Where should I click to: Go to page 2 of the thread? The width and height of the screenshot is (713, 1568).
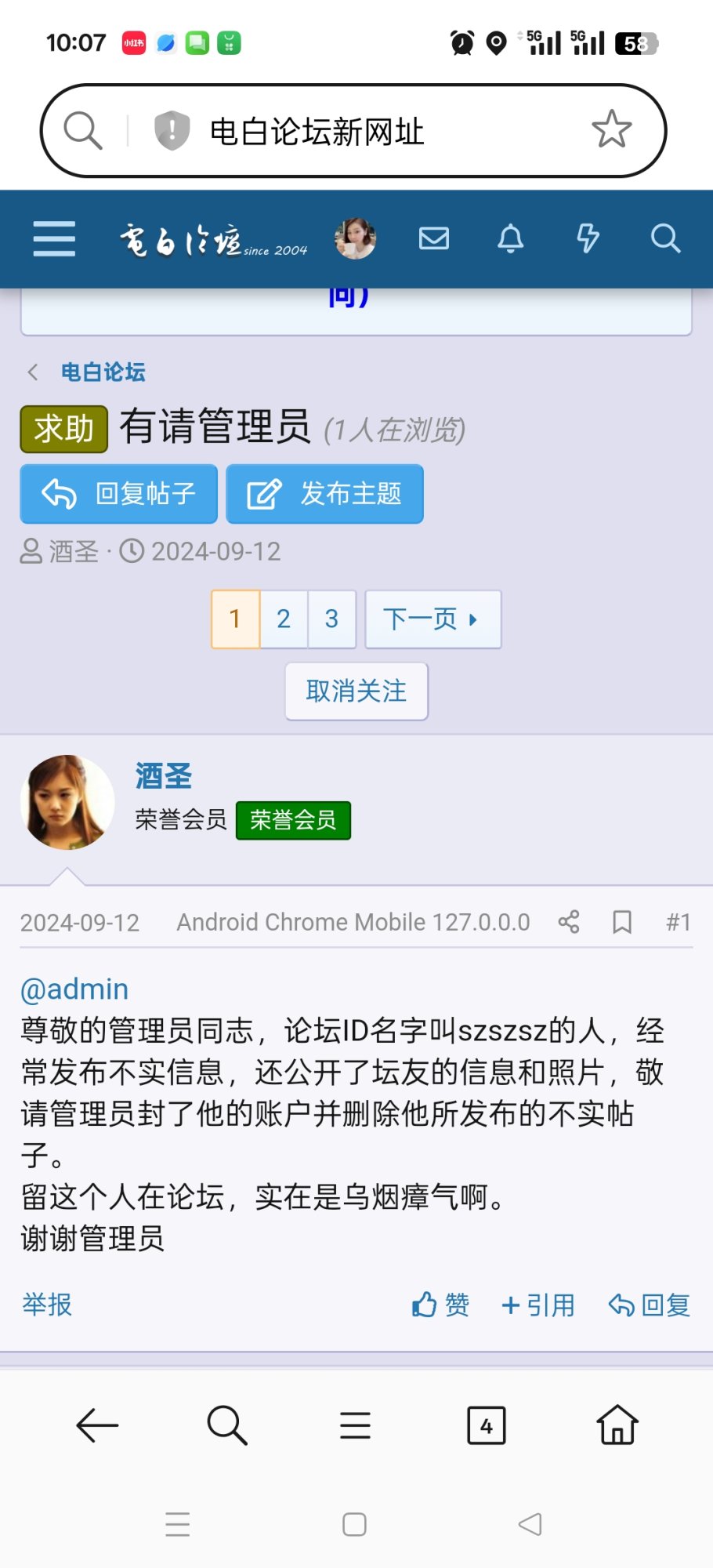284,619
